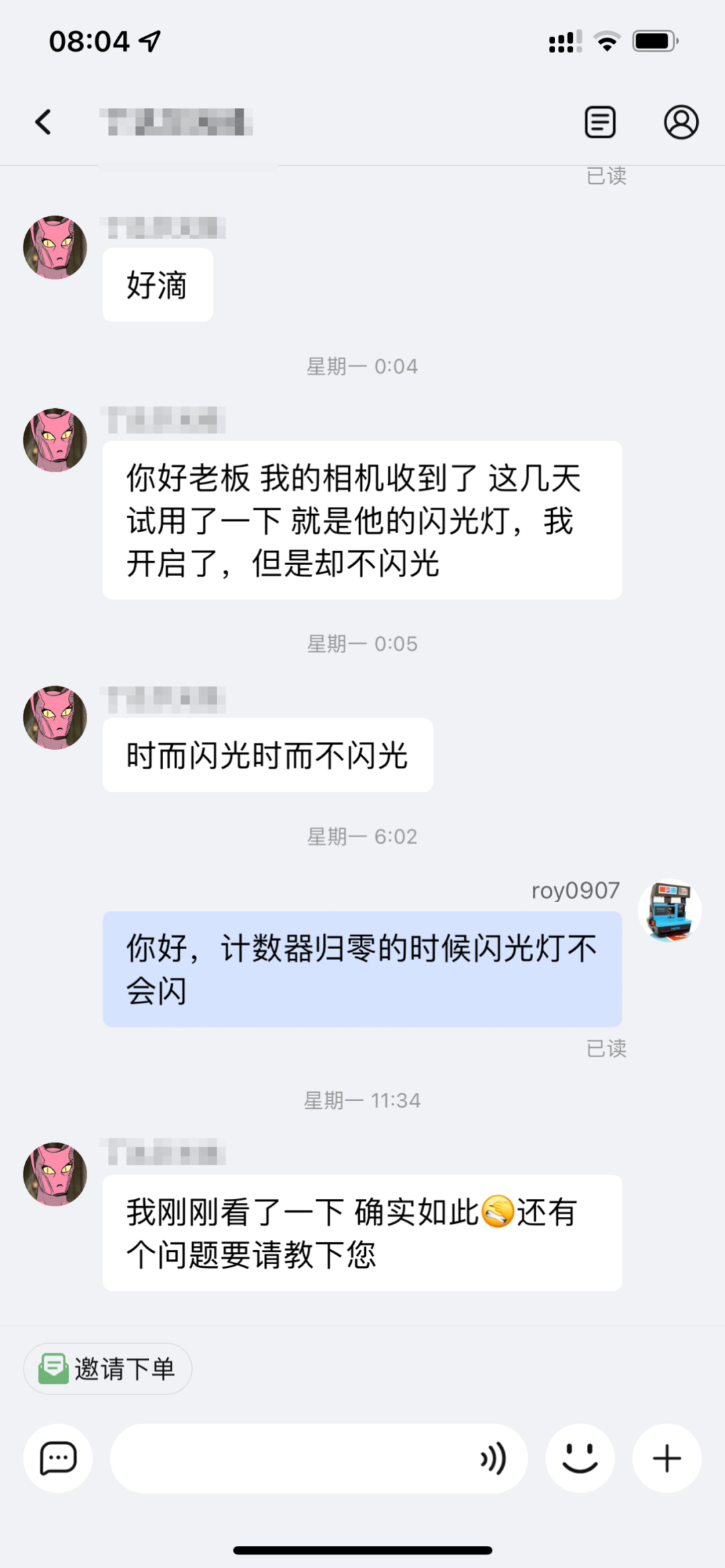
Task: Go back to the previous screen
Action: coord(44,122)
